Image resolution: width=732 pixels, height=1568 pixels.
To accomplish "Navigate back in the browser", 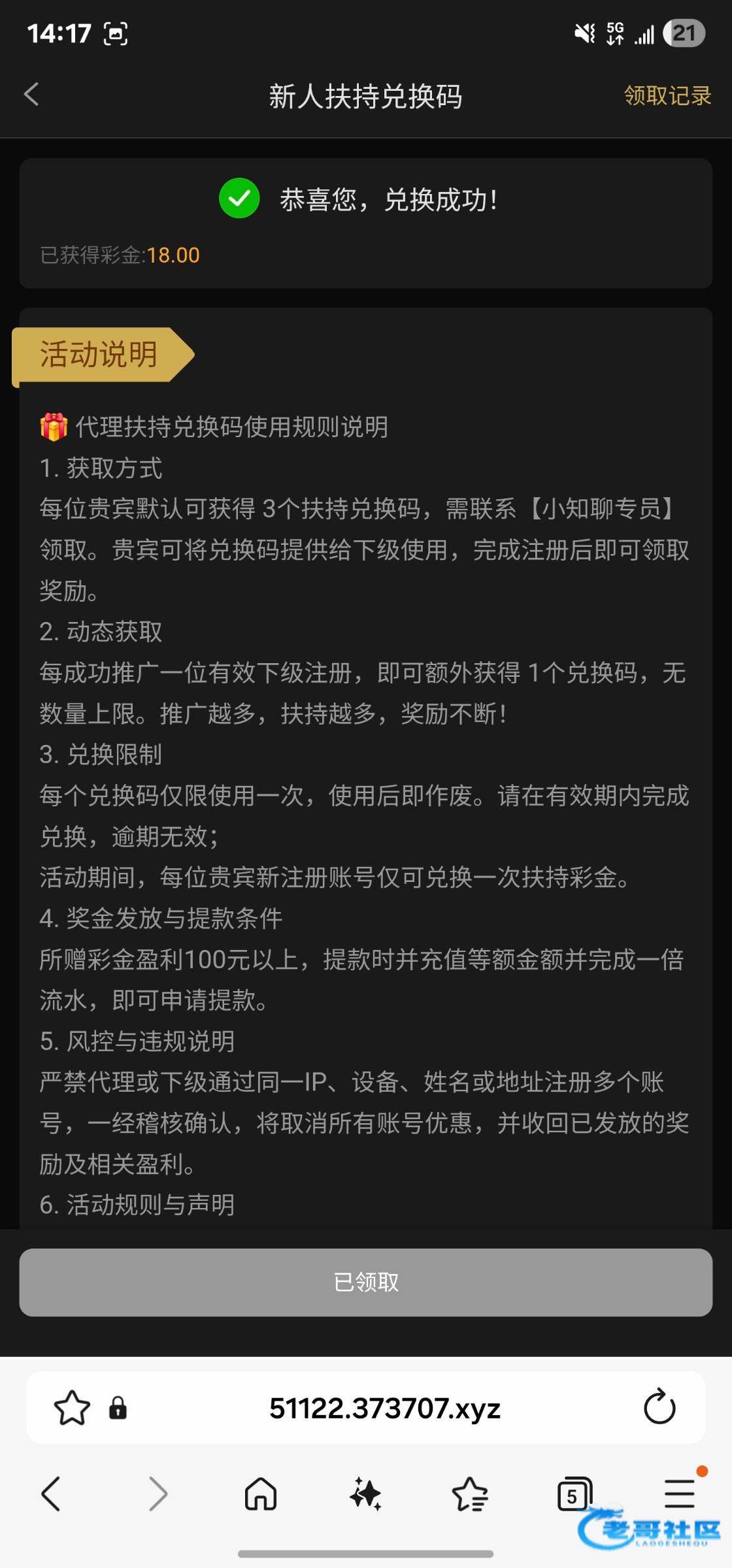I will tap(51, 1494).
